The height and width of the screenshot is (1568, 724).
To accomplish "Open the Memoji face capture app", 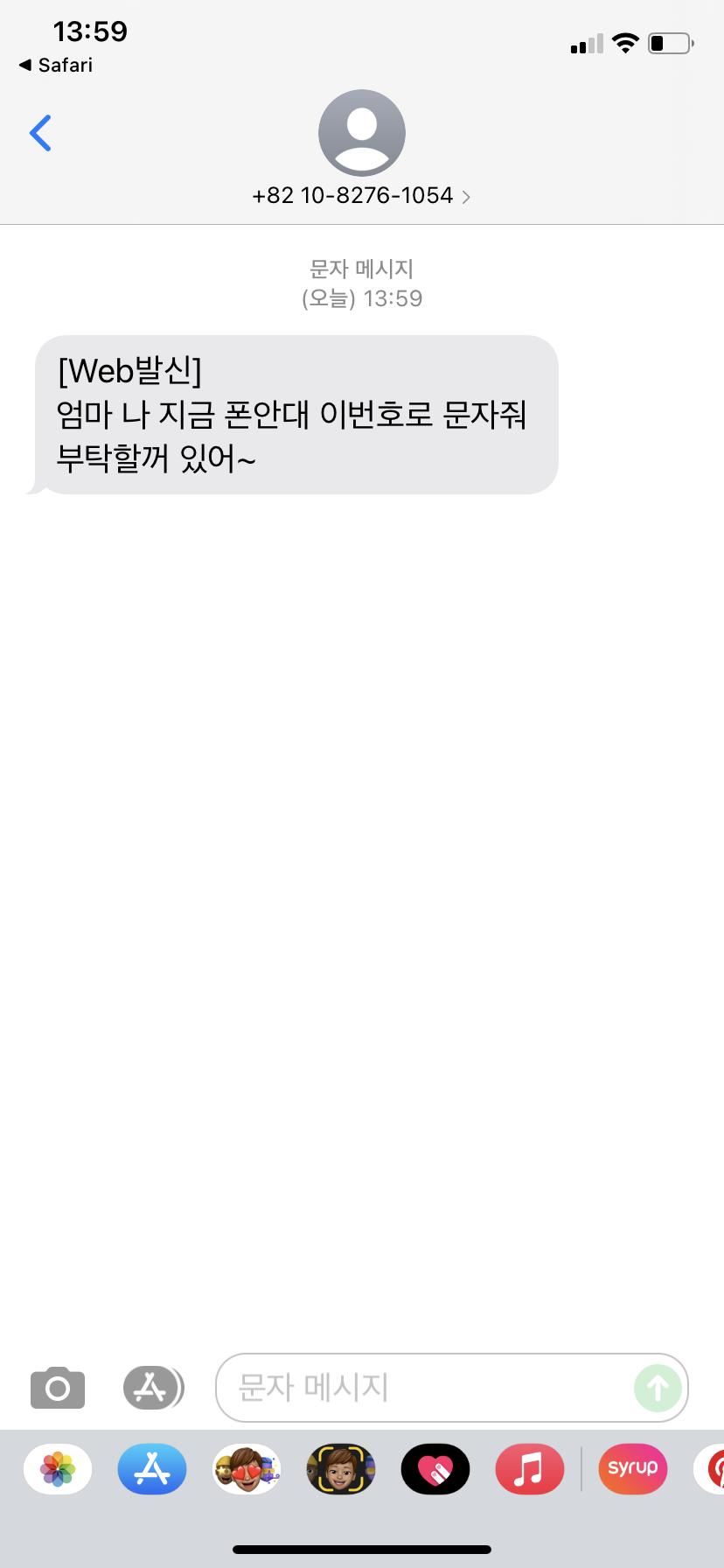I will [x=341, y=1468].
